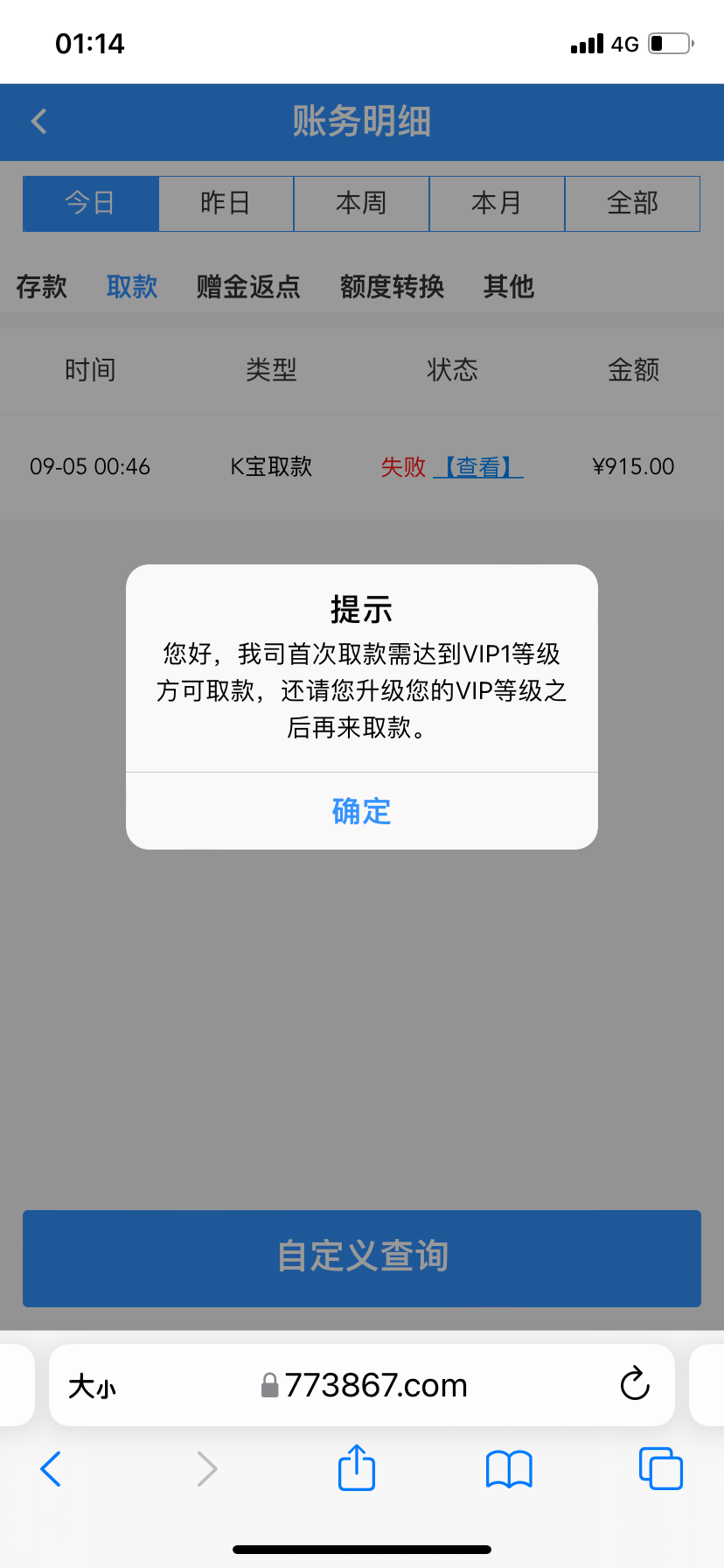Tap the 自定义查询 button

pyautogui.click(x=361, y=1258)
